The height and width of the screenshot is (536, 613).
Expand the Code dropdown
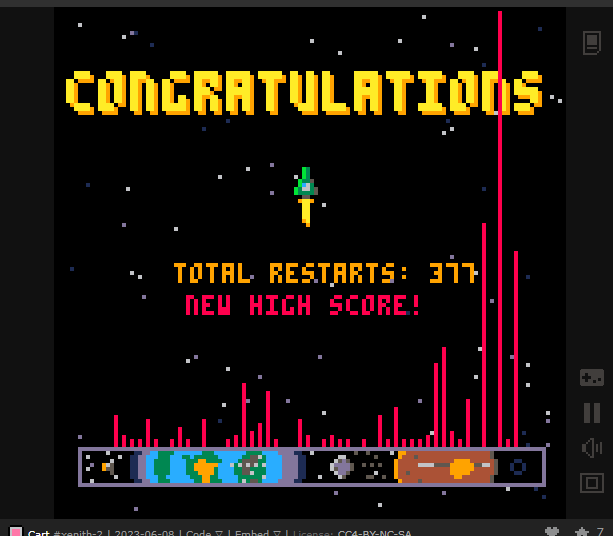204,533
